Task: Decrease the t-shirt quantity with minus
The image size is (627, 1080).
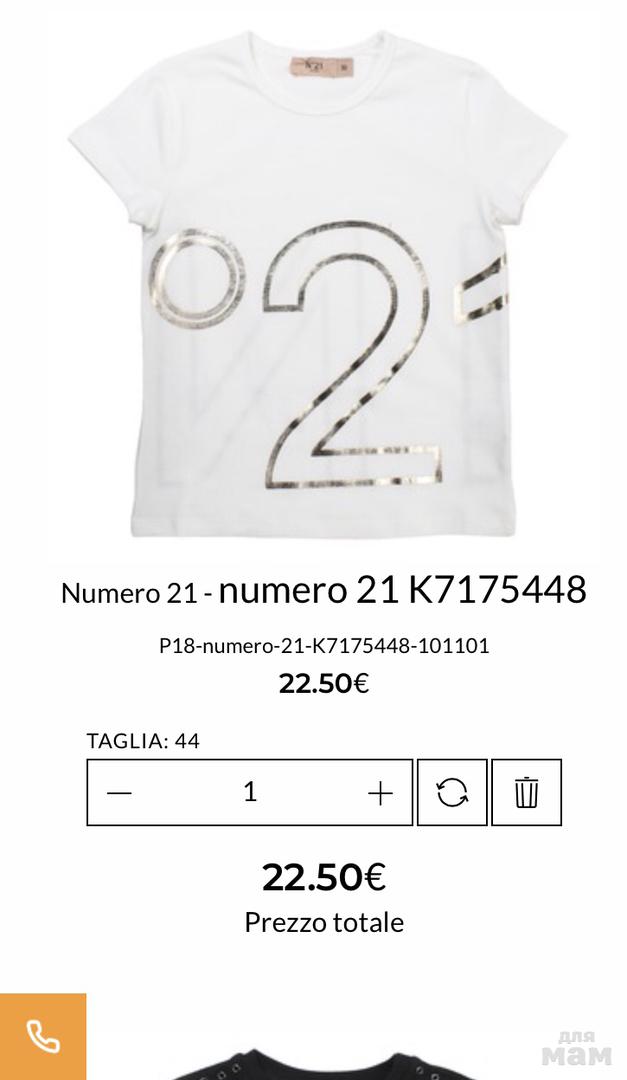Action: 120,793
